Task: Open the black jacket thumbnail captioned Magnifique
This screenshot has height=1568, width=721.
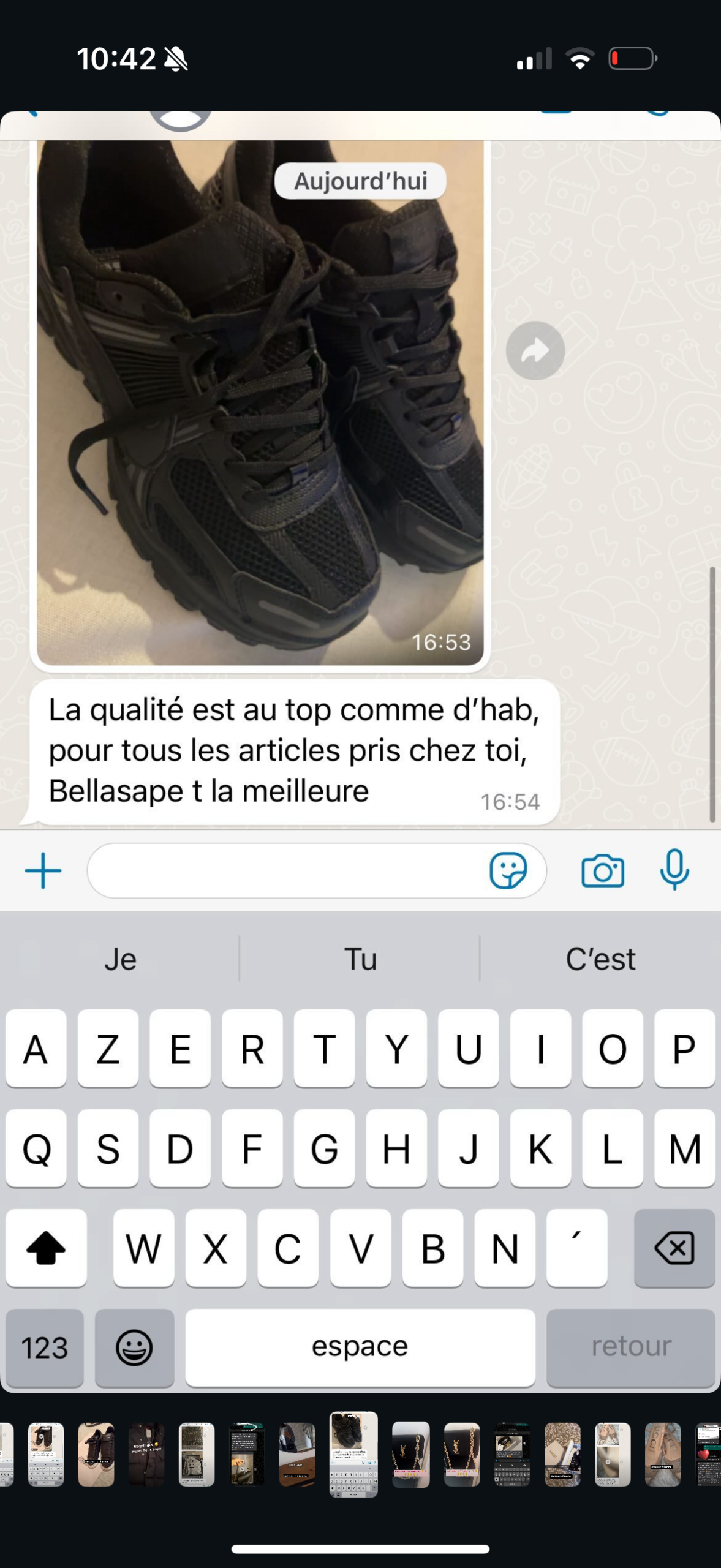Action: tap(146, 1454)
